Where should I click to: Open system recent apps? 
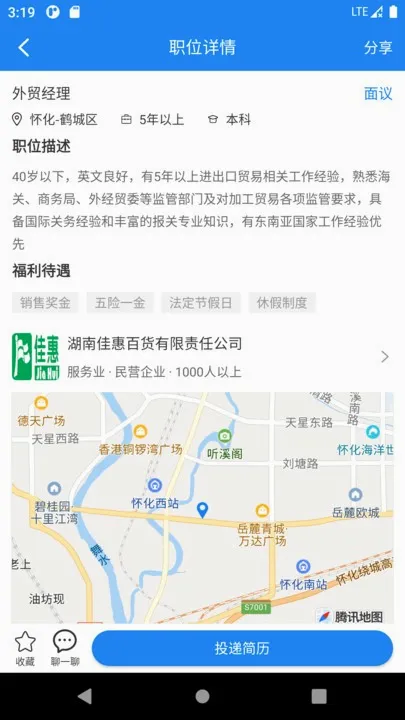click(319, 696)
